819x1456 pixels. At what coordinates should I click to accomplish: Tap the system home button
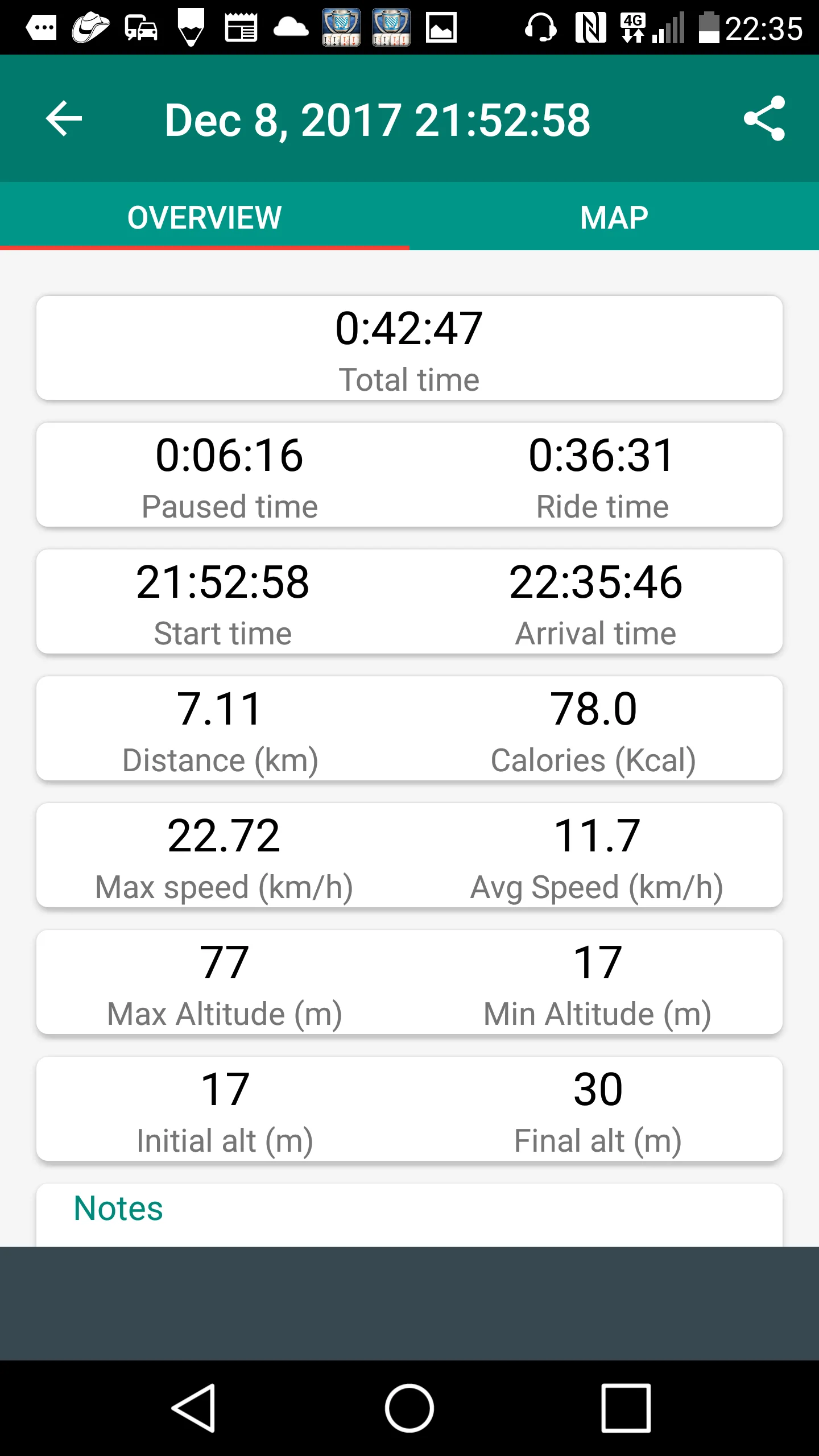pyautogui.click(x=409, y=1408)
